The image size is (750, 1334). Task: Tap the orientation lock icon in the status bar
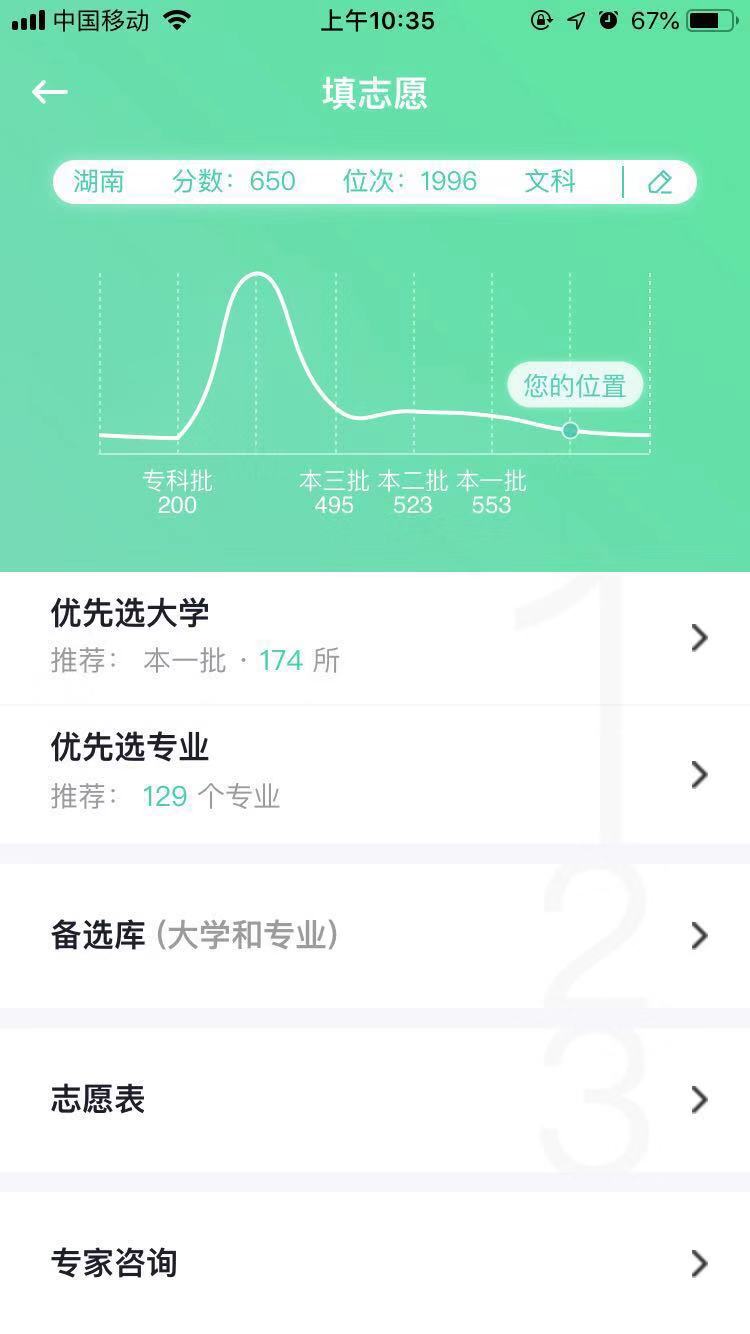[x=540, y=20]
